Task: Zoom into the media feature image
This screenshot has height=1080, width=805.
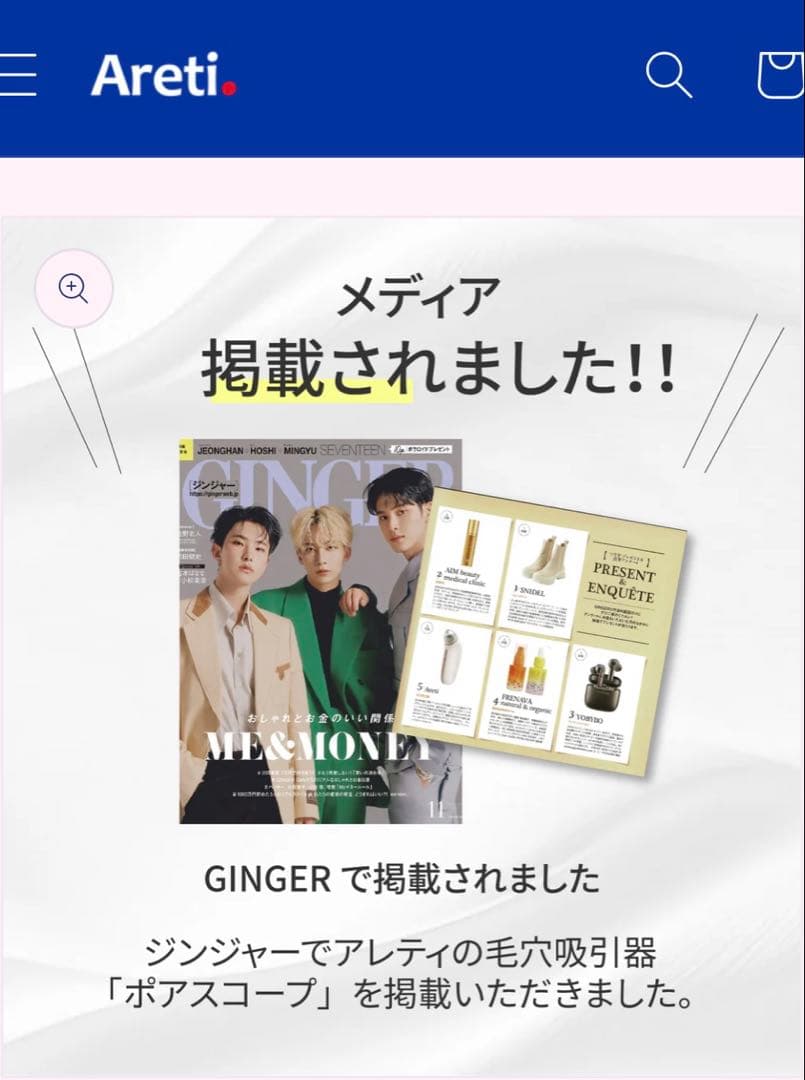Action: tap(74, 289)
